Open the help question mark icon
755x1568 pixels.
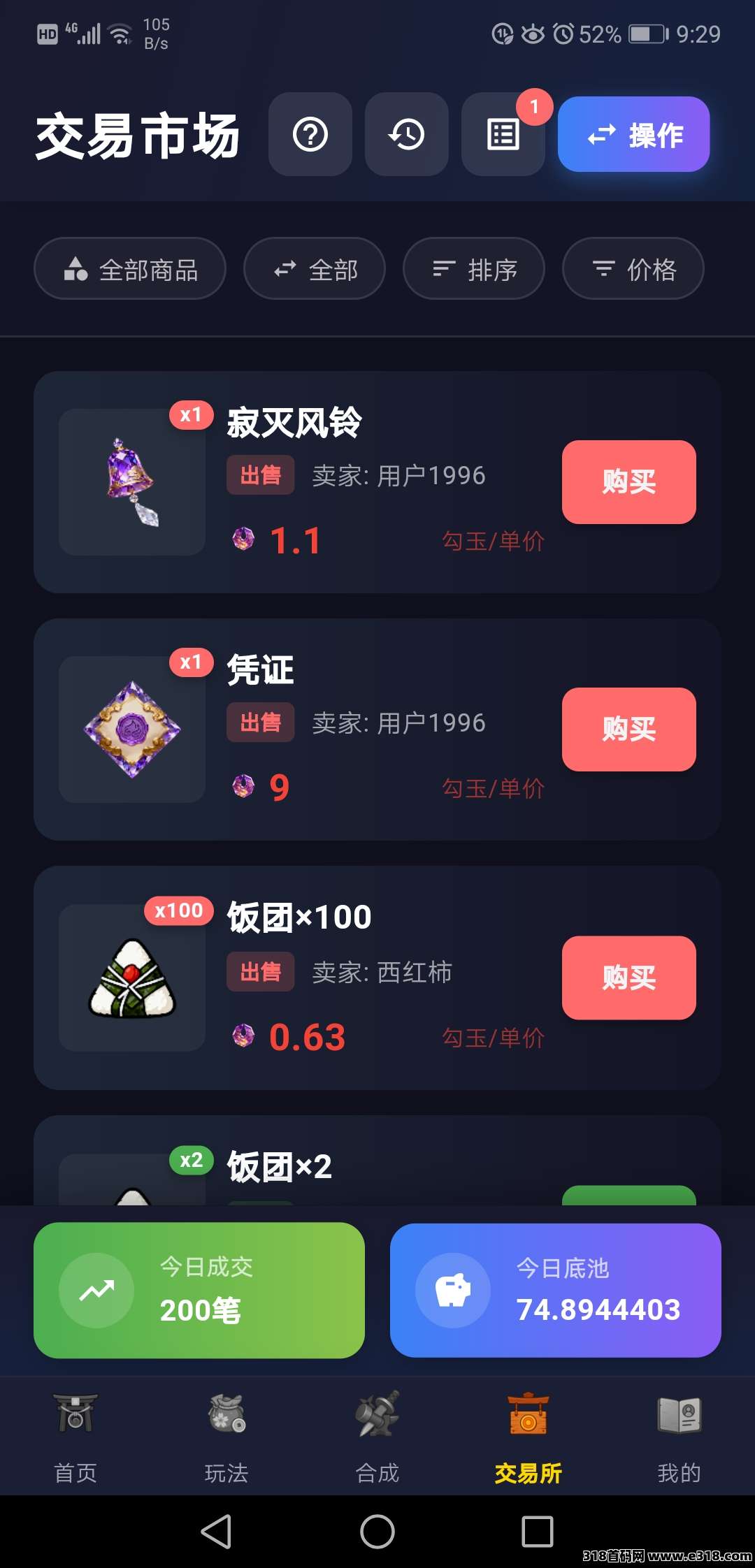310,134
